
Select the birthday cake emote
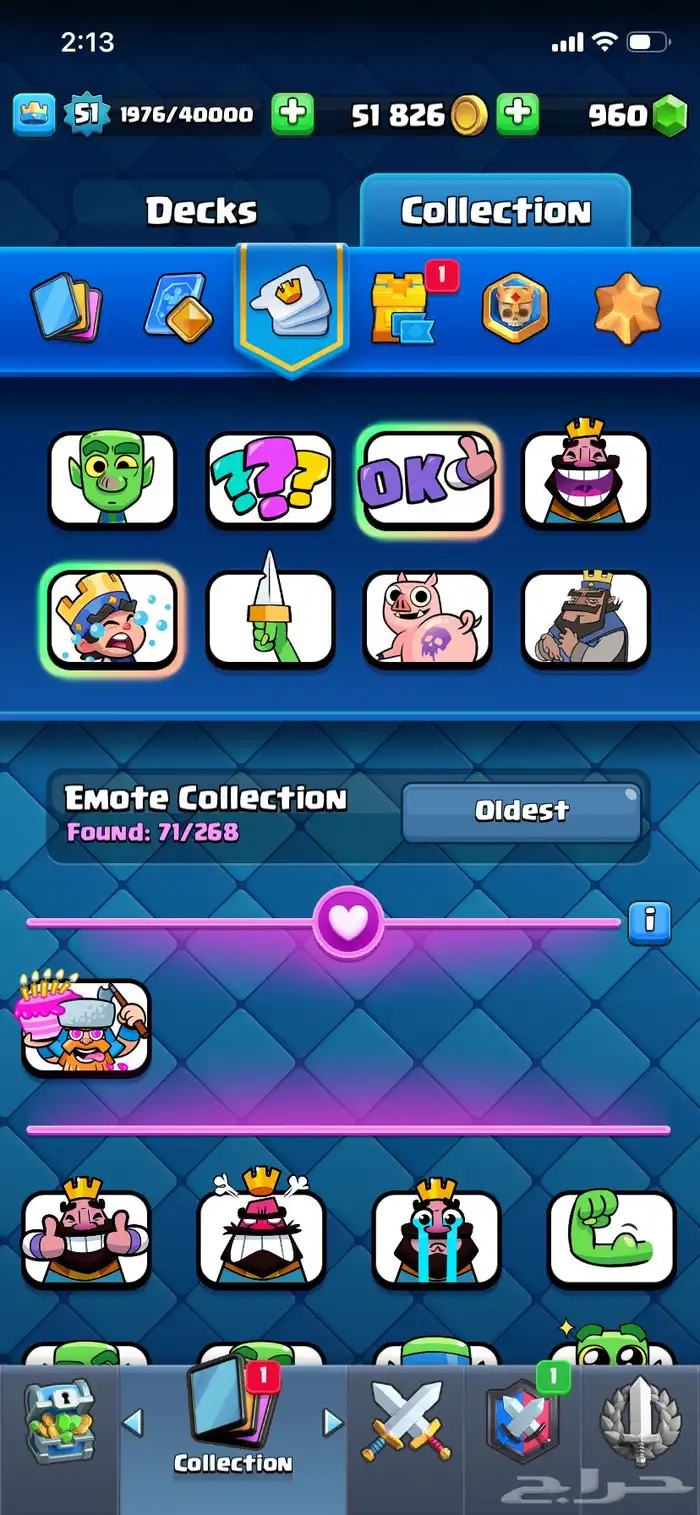(x=86, y=1024)
